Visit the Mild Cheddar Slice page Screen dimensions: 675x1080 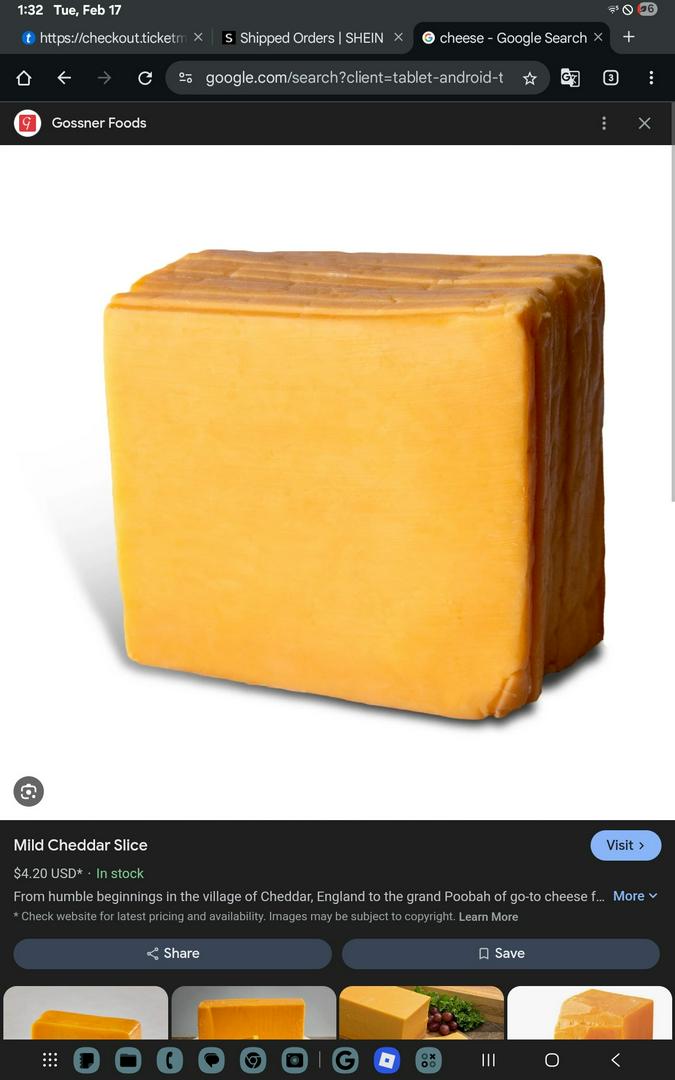coord(625,845)
